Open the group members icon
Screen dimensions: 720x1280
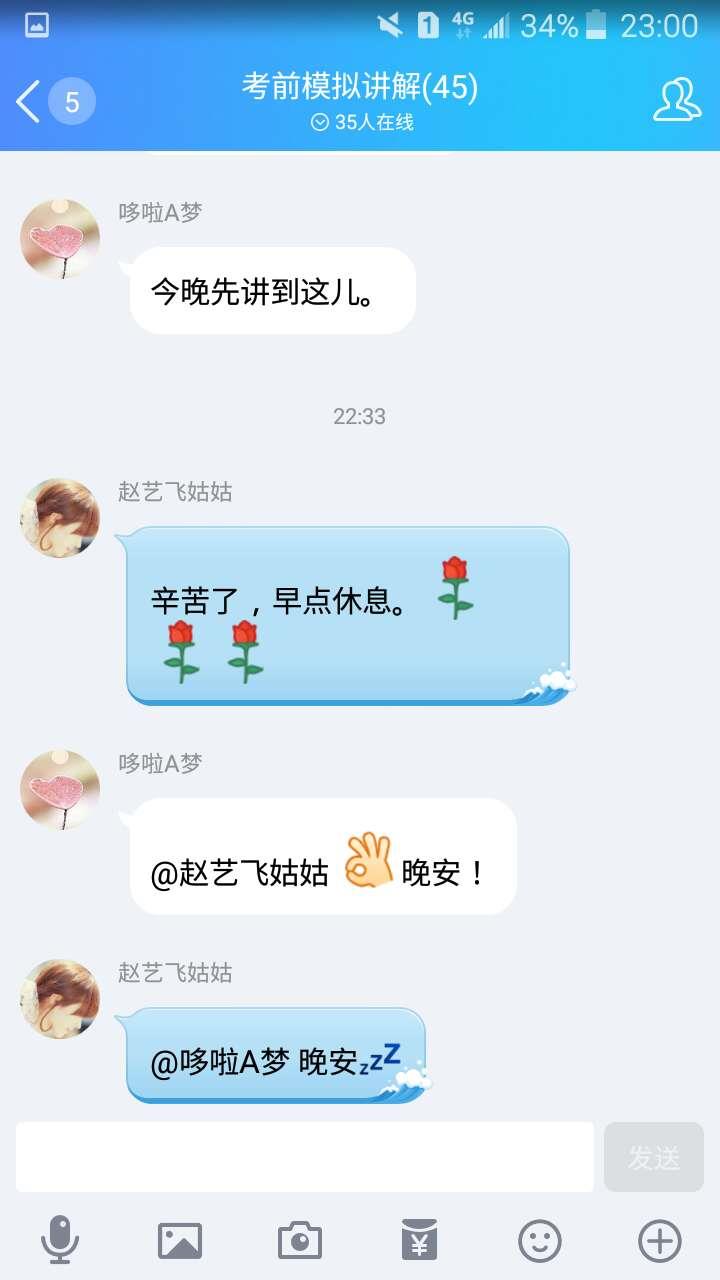[x=677, y=100]
